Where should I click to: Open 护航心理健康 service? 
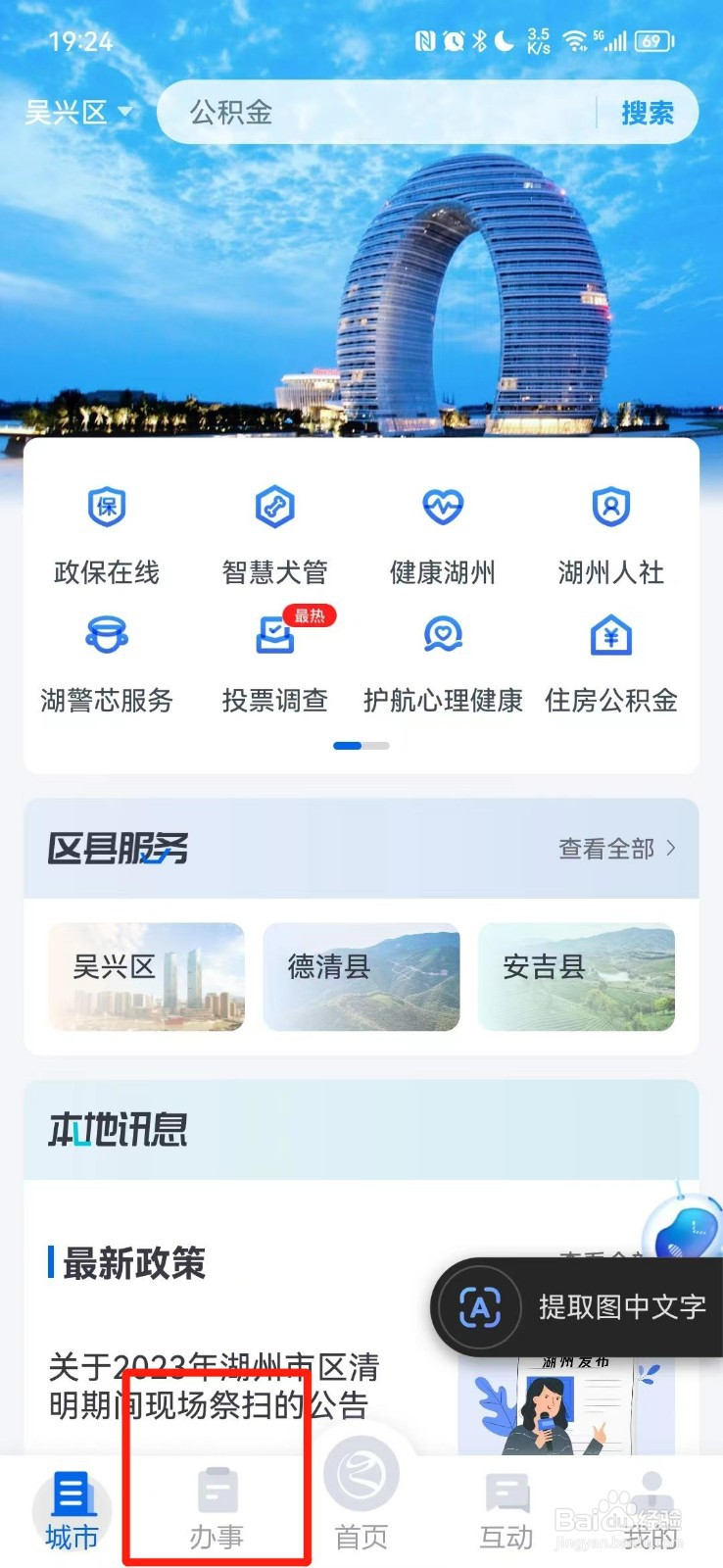pyautogui.click(x=443, y=659)
